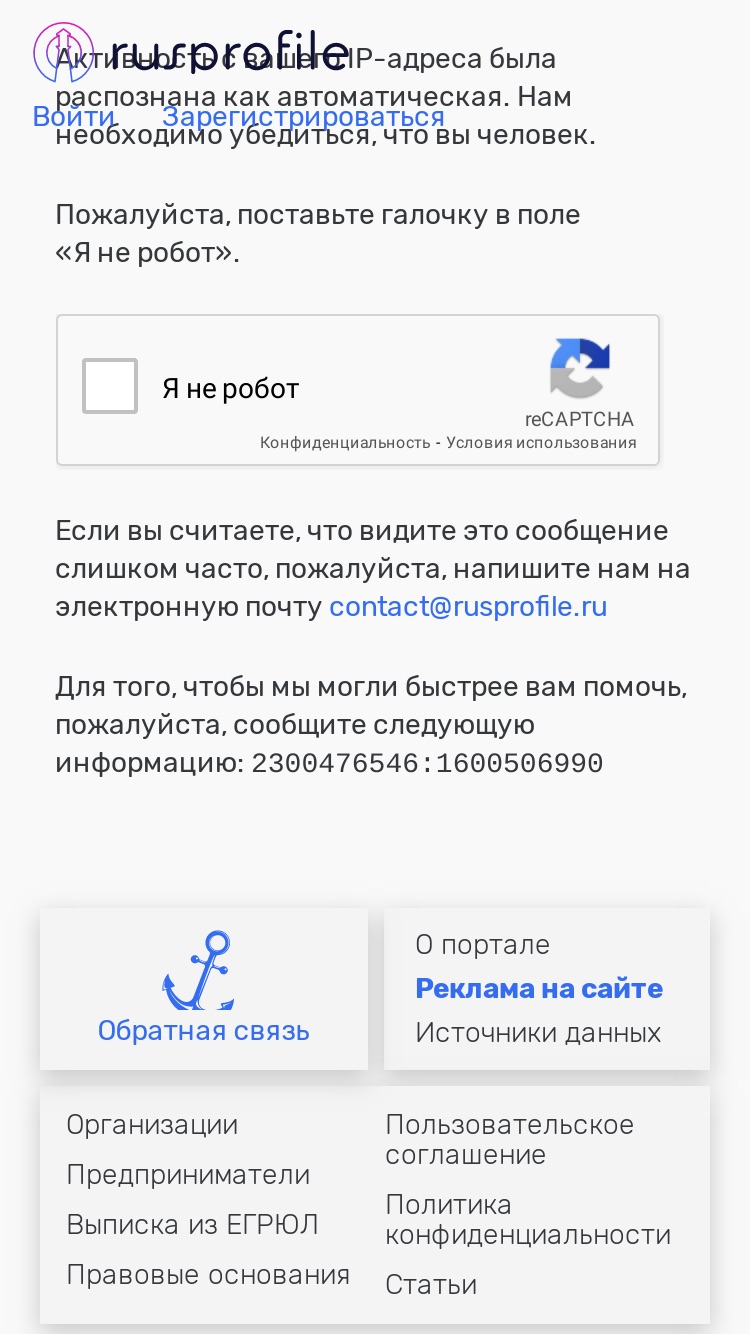
Task: Go to Предприниматели section
Action: coord(188,1175)
